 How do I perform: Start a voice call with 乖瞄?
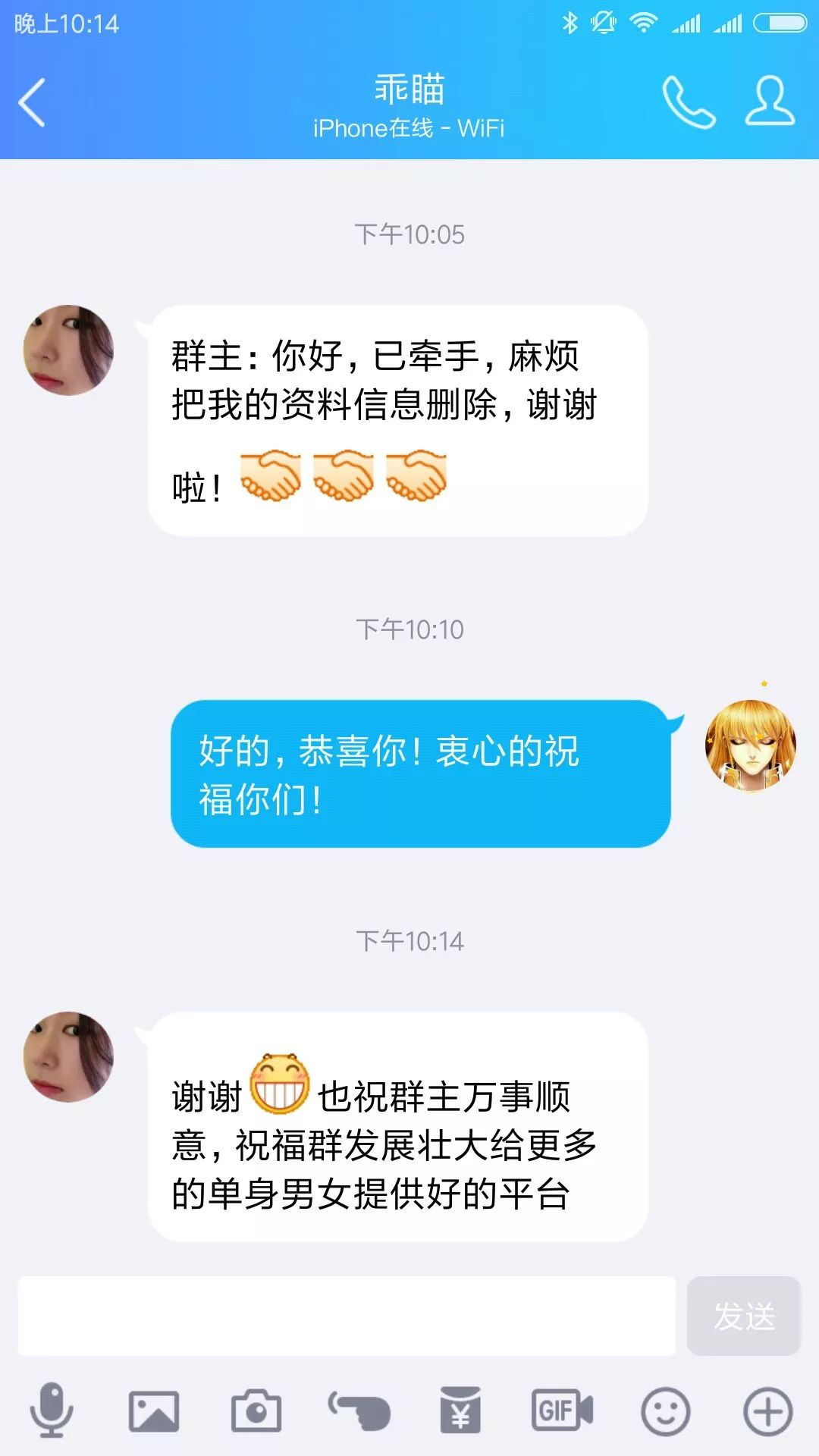689,102
